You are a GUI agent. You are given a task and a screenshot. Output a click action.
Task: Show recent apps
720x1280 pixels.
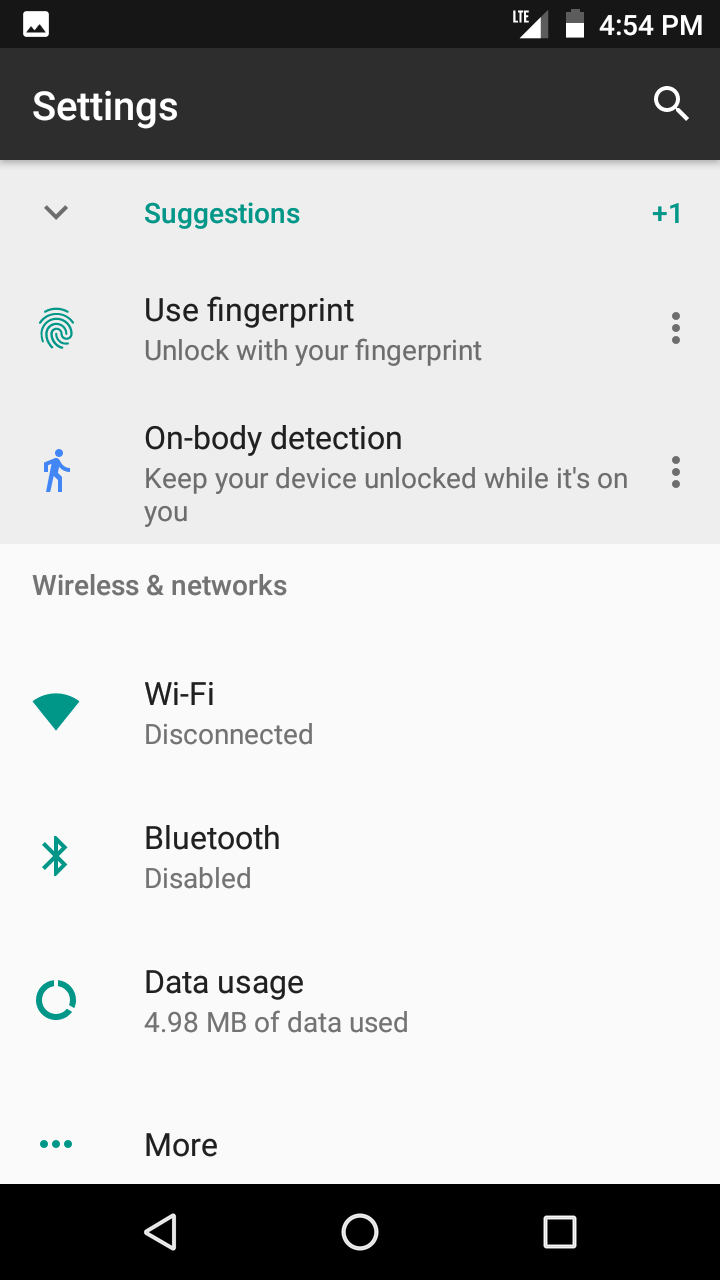pos(560,1232)
